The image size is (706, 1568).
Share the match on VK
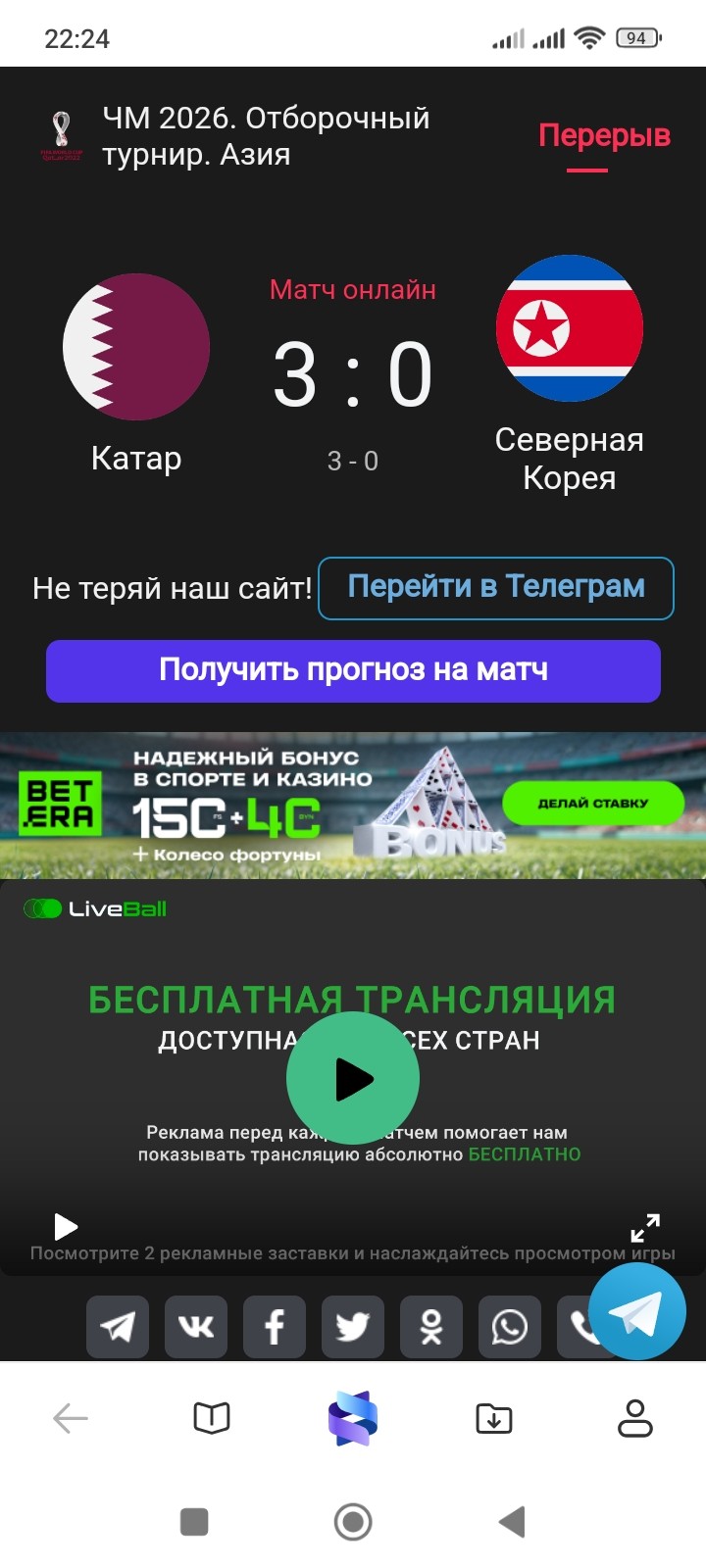coord(196,1327)
